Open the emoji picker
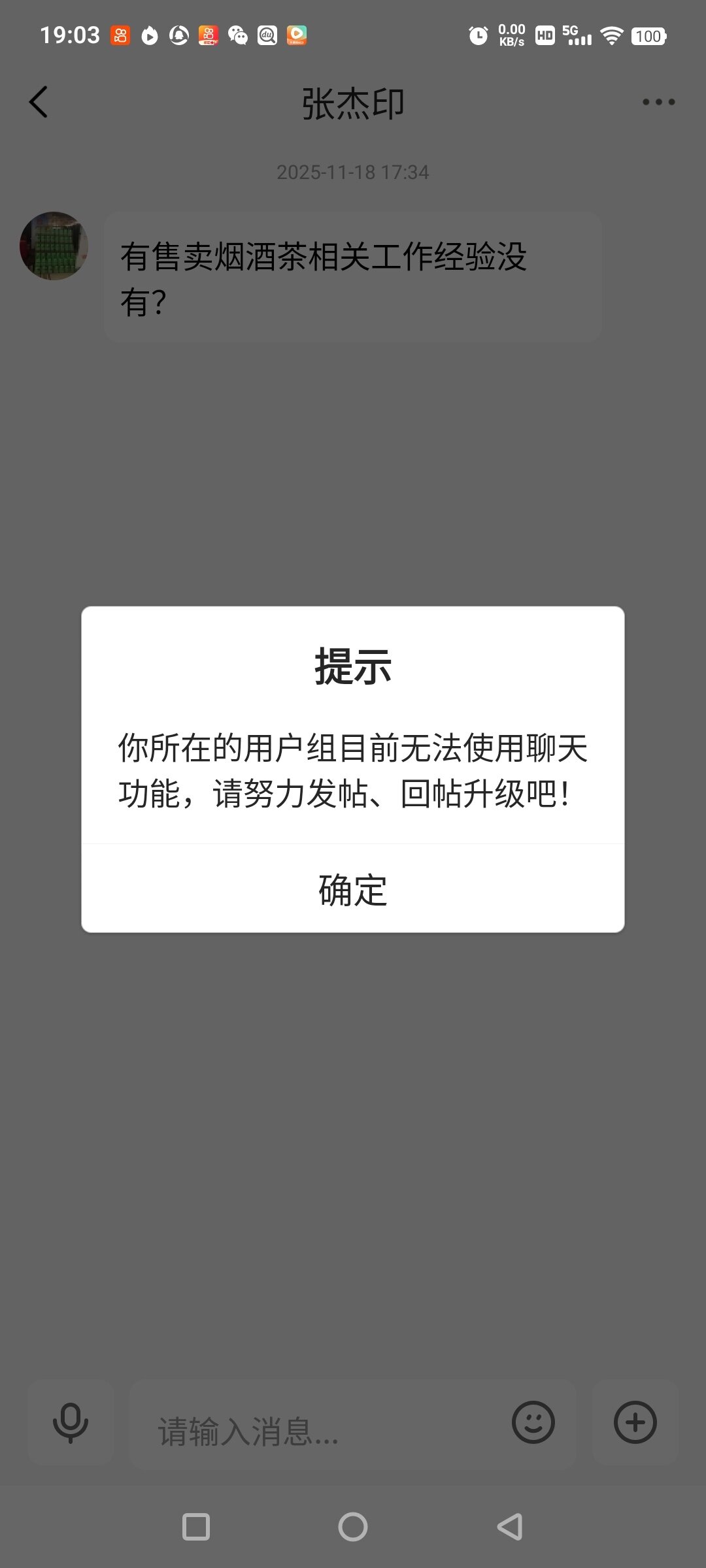 pos(533,1423)
